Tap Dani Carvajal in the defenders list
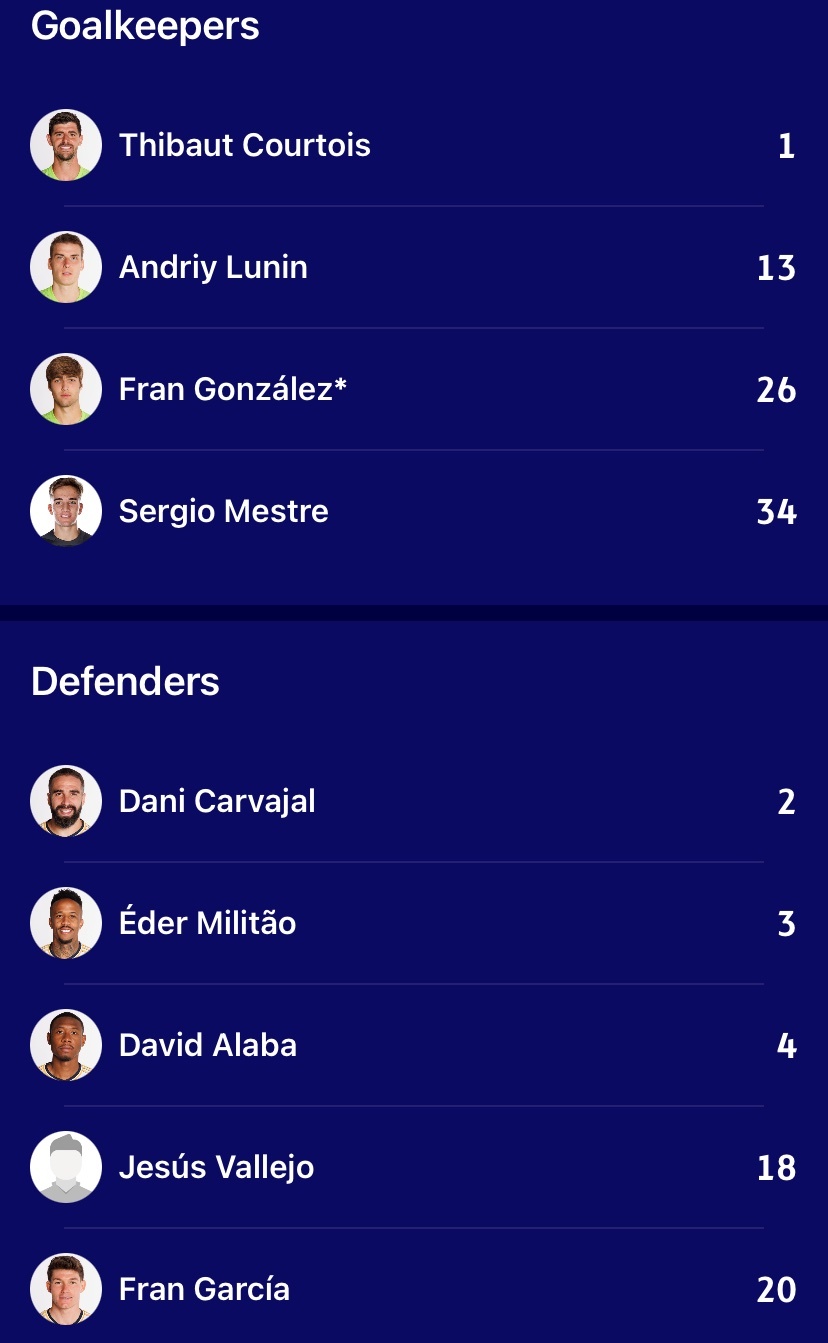 pos(217,801)
